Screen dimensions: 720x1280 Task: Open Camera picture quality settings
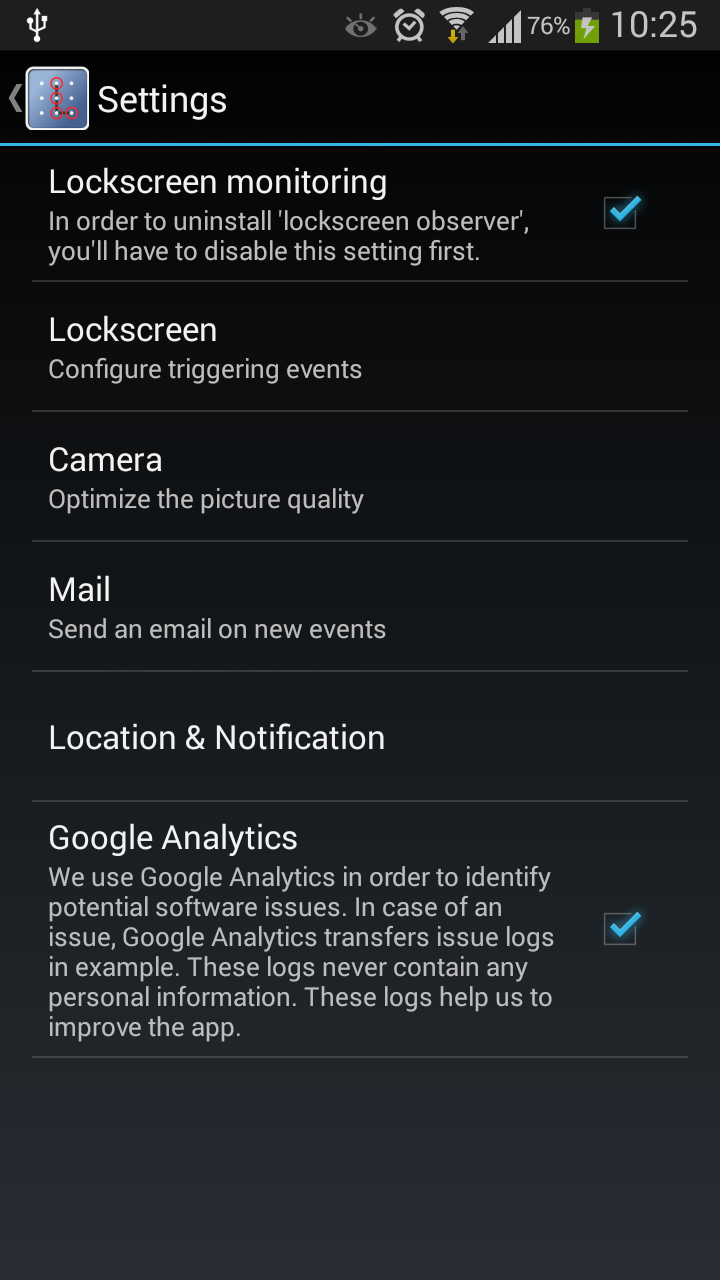[x=300, y=477]
